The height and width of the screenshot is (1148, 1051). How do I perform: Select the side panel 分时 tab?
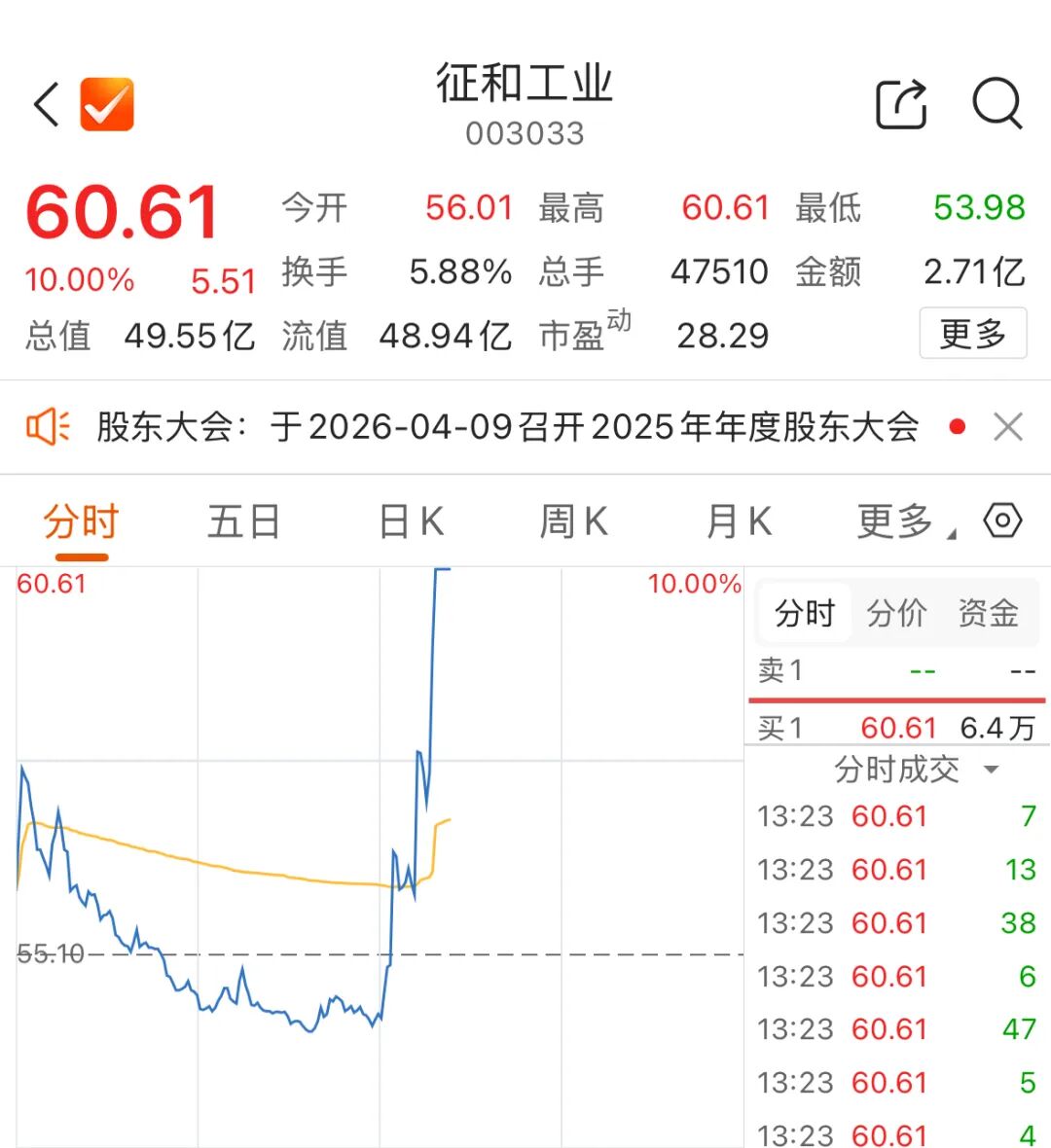[805, 614]
